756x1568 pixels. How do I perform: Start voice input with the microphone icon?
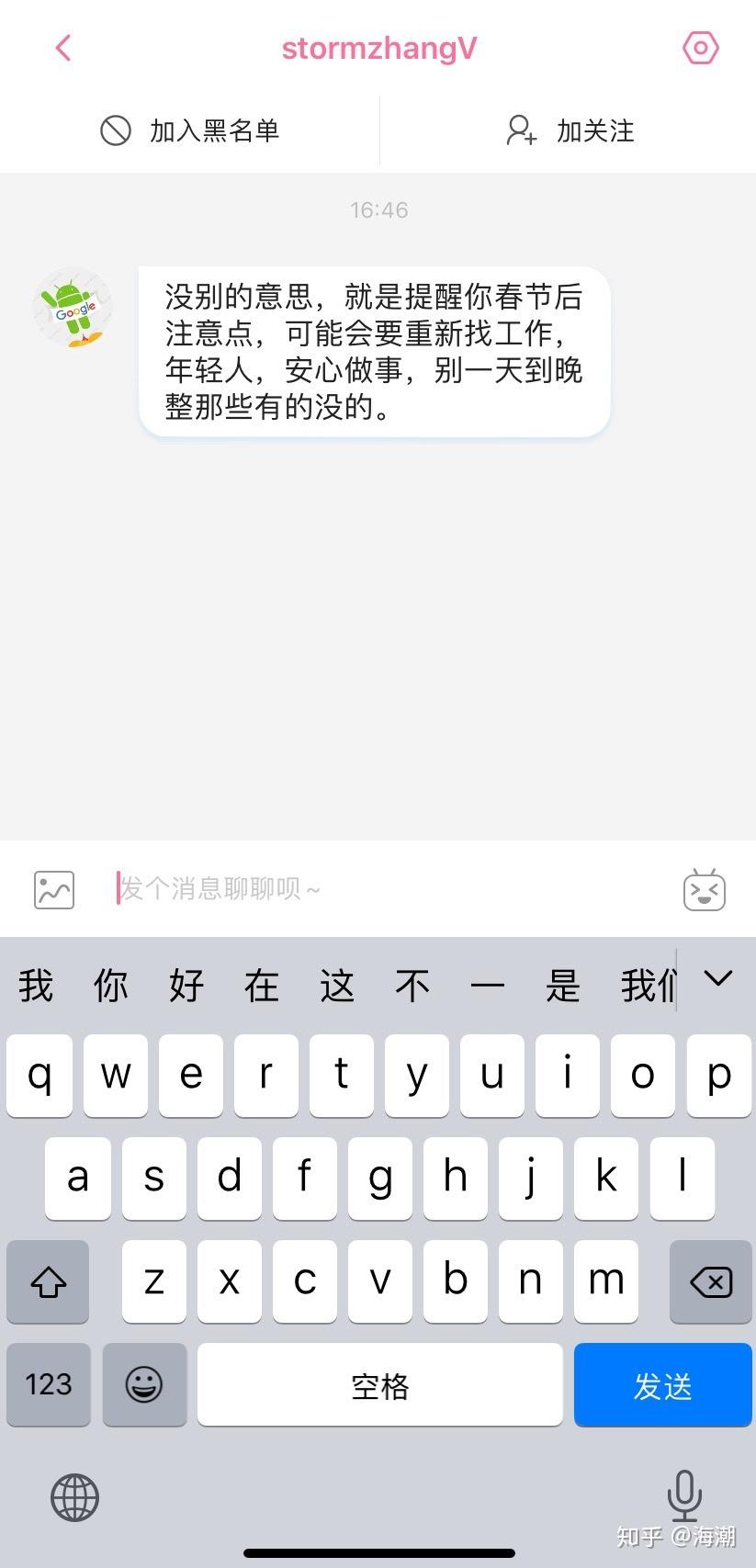[684, 1497]
